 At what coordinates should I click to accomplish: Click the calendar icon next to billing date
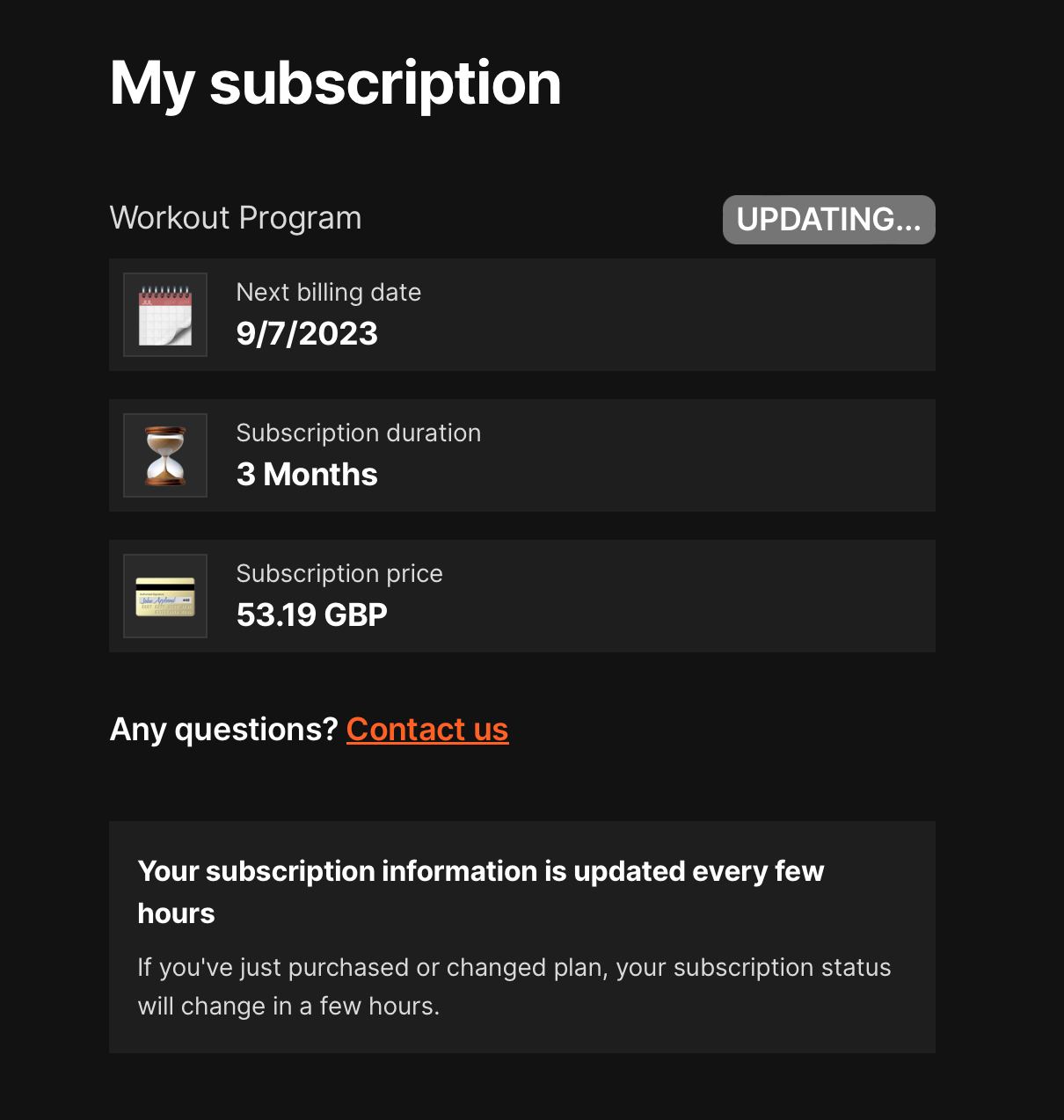coord(164,314)
